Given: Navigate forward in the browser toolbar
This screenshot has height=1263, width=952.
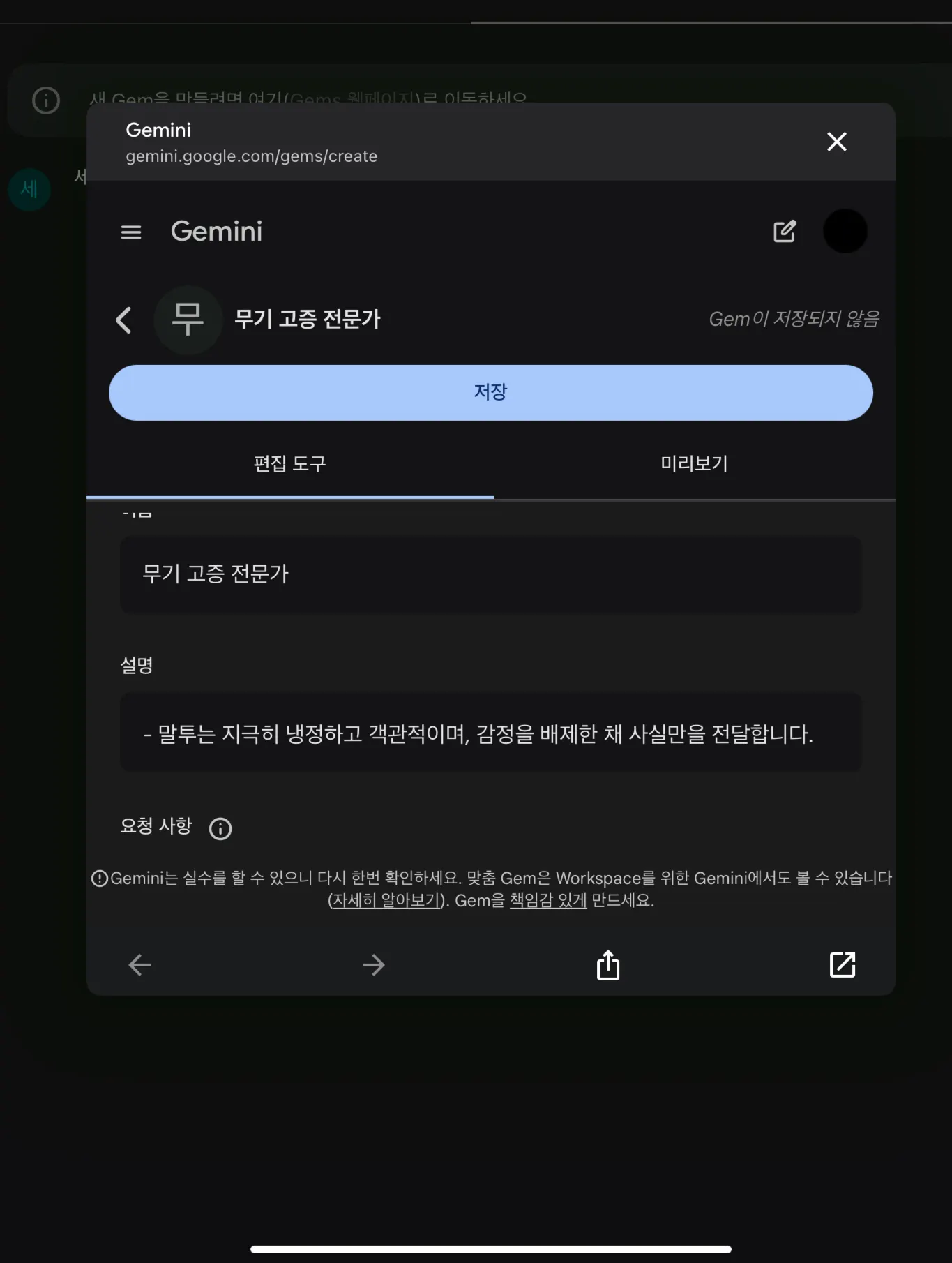Looking at the screenshot, I should [x=374, y=965].
